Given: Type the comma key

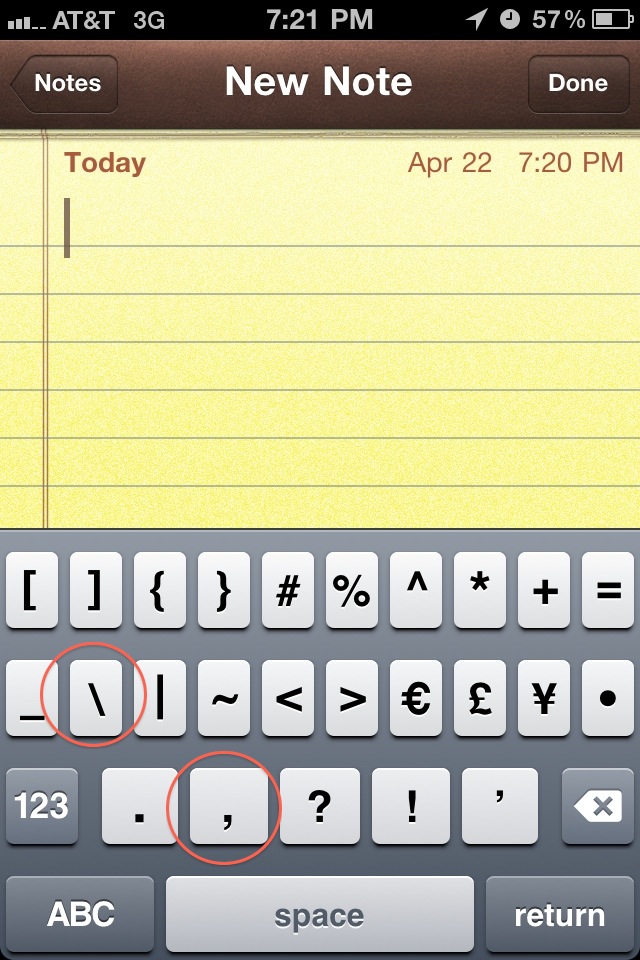Looking at the screenshot, I should 227,807.
